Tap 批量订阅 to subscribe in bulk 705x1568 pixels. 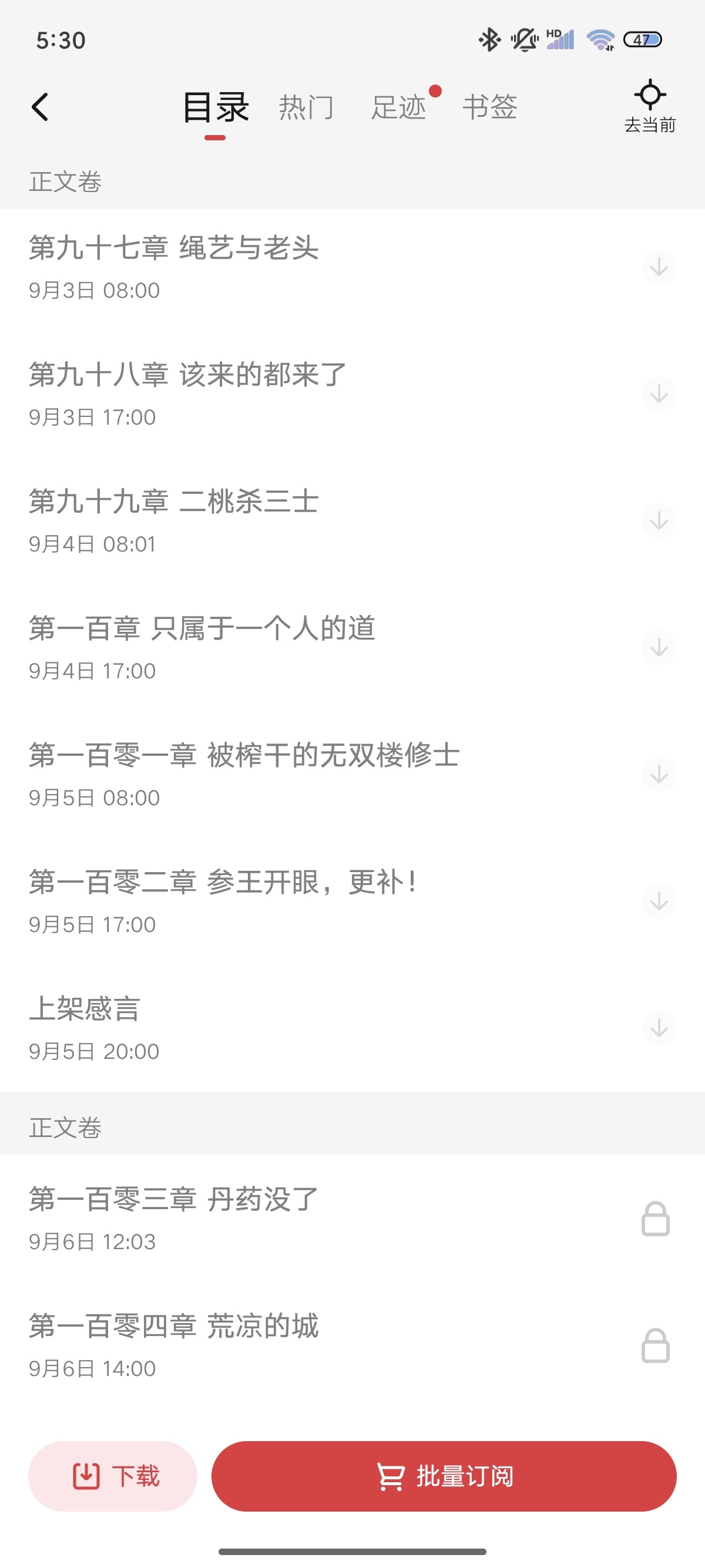click(444, 1475)
